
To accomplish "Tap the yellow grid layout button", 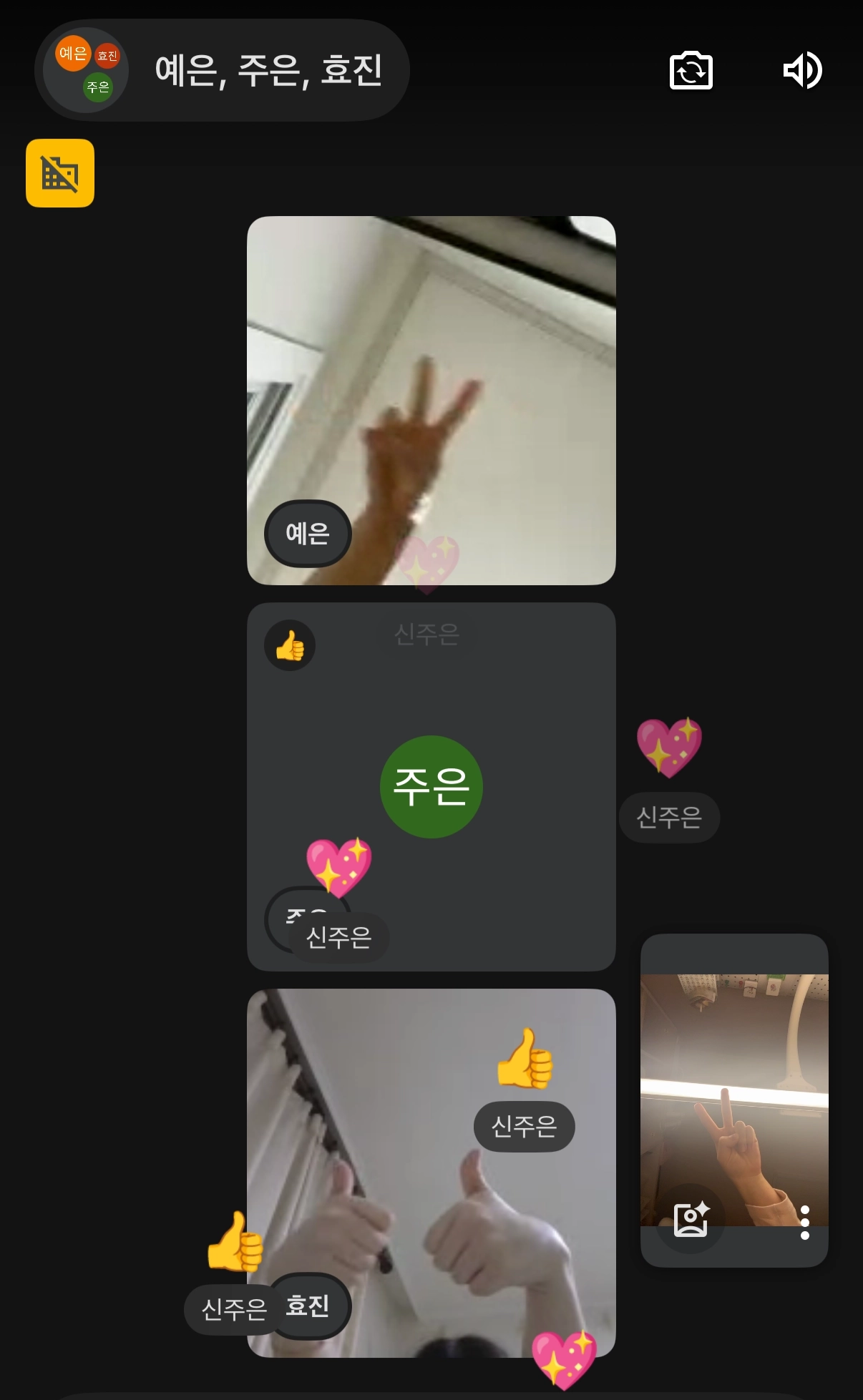I will point(60,173).
